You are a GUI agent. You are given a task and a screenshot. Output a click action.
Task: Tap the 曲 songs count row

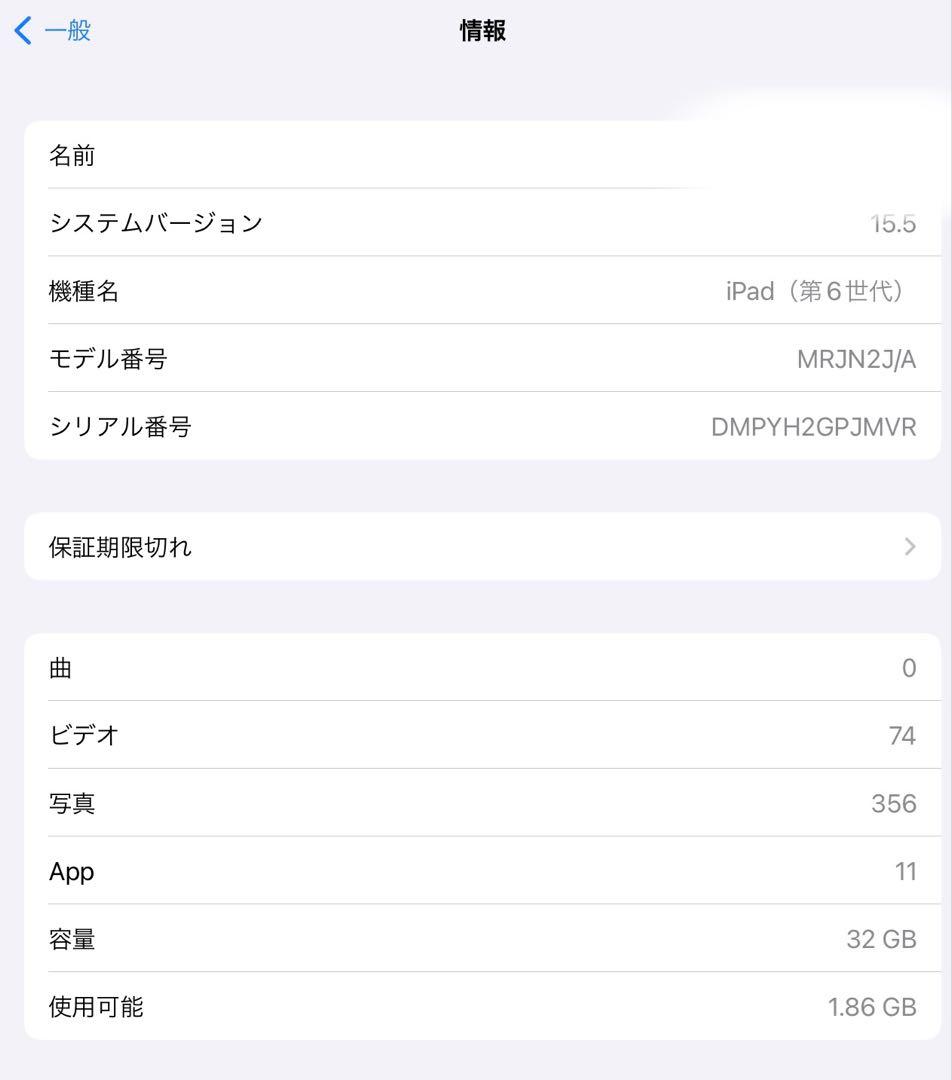[400, 668]
